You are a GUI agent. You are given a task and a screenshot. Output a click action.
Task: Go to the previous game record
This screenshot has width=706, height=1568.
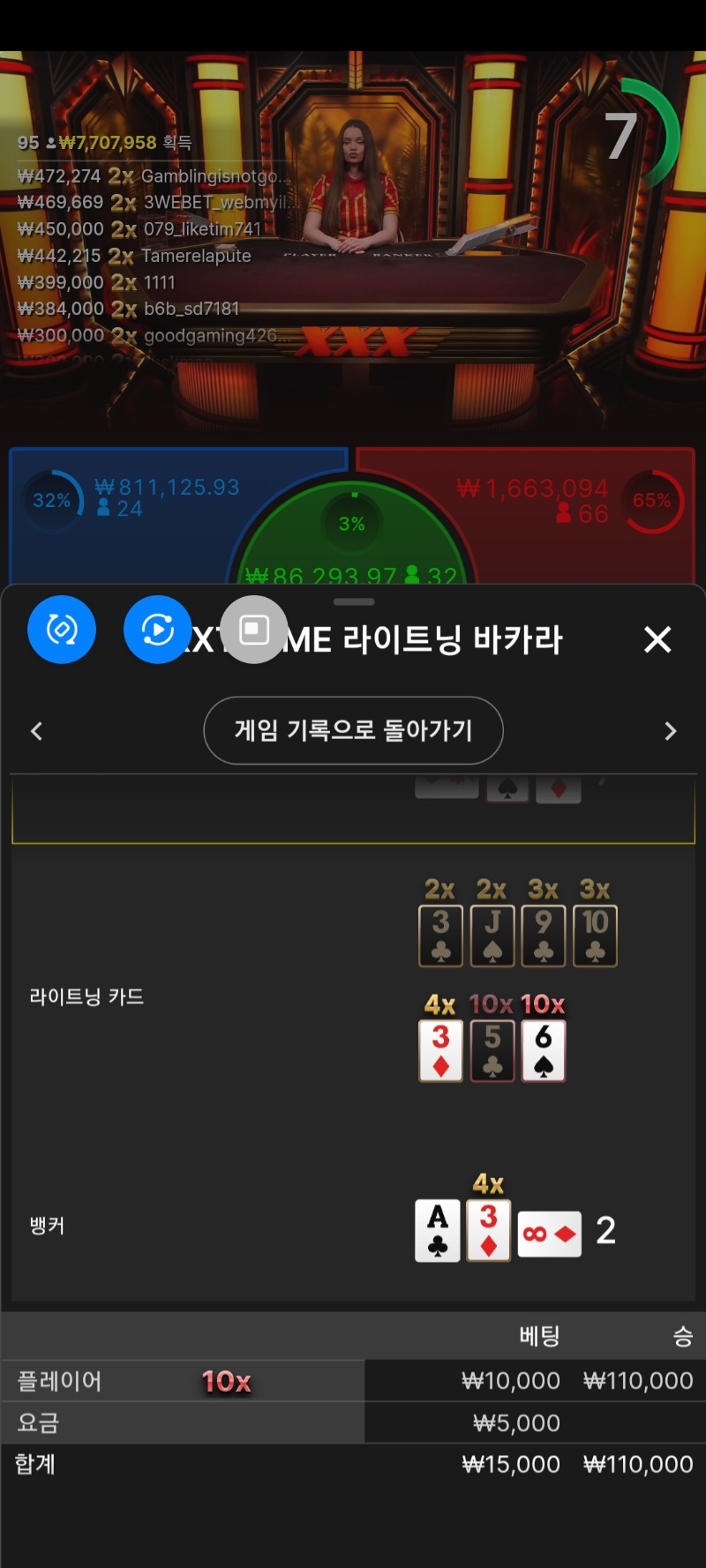(36, 731)
